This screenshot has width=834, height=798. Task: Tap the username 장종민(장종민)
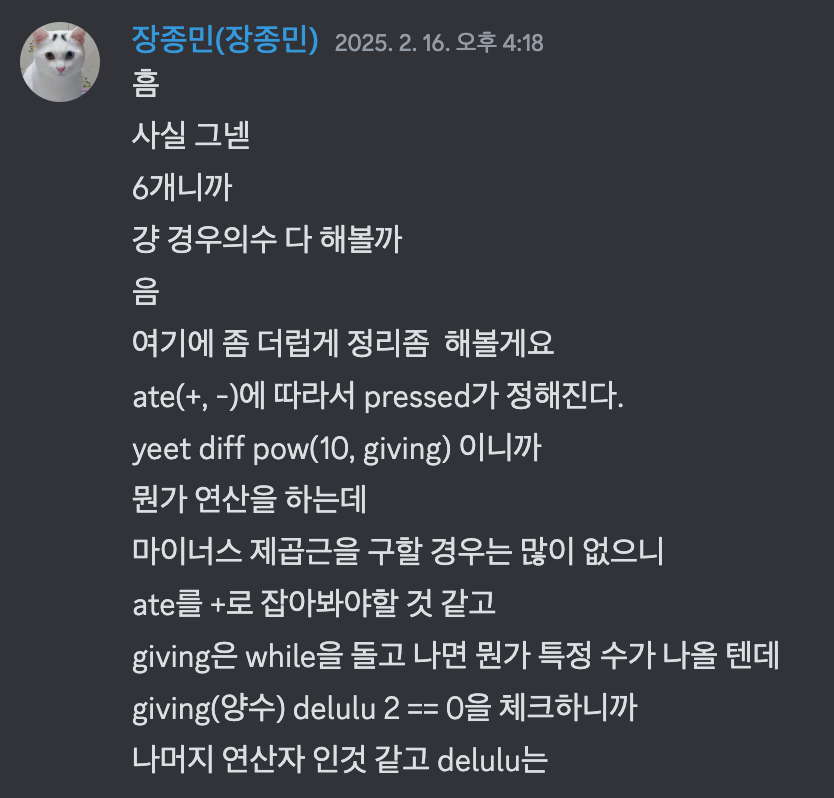point(225,41)
